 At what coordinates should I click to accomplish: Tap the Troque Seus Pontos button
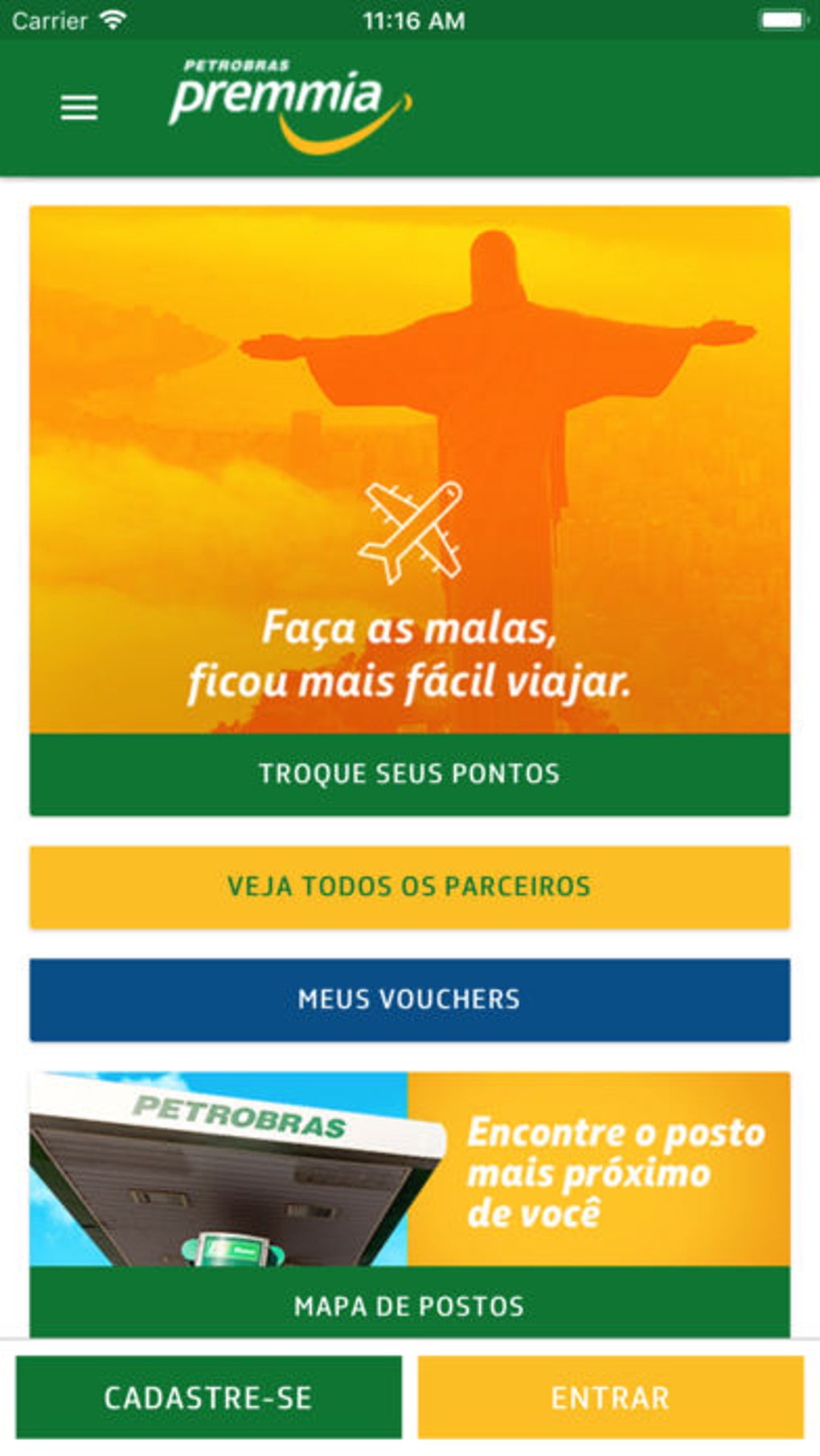tap(409, 773)
